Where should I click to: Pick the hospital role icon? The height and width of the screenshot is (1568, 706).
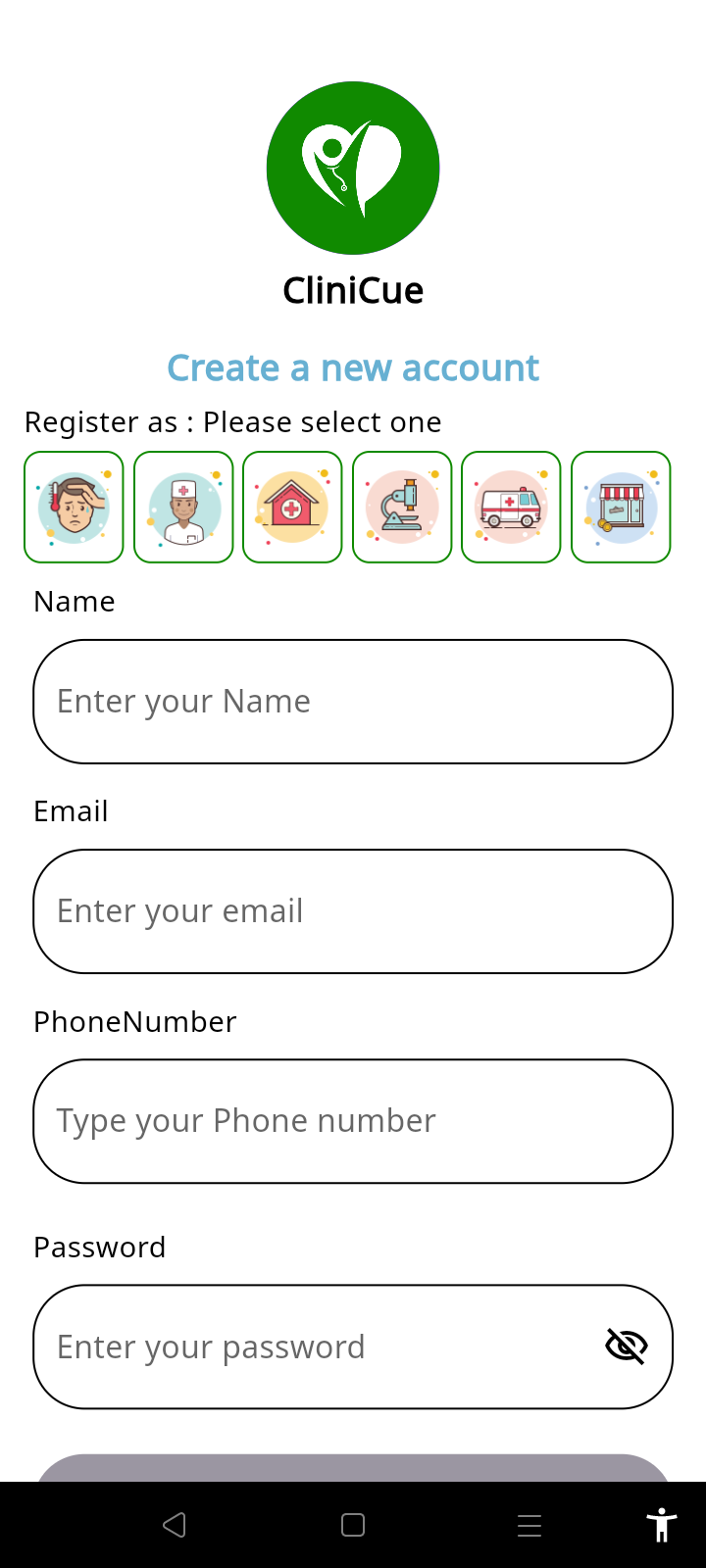pos(292,507)
